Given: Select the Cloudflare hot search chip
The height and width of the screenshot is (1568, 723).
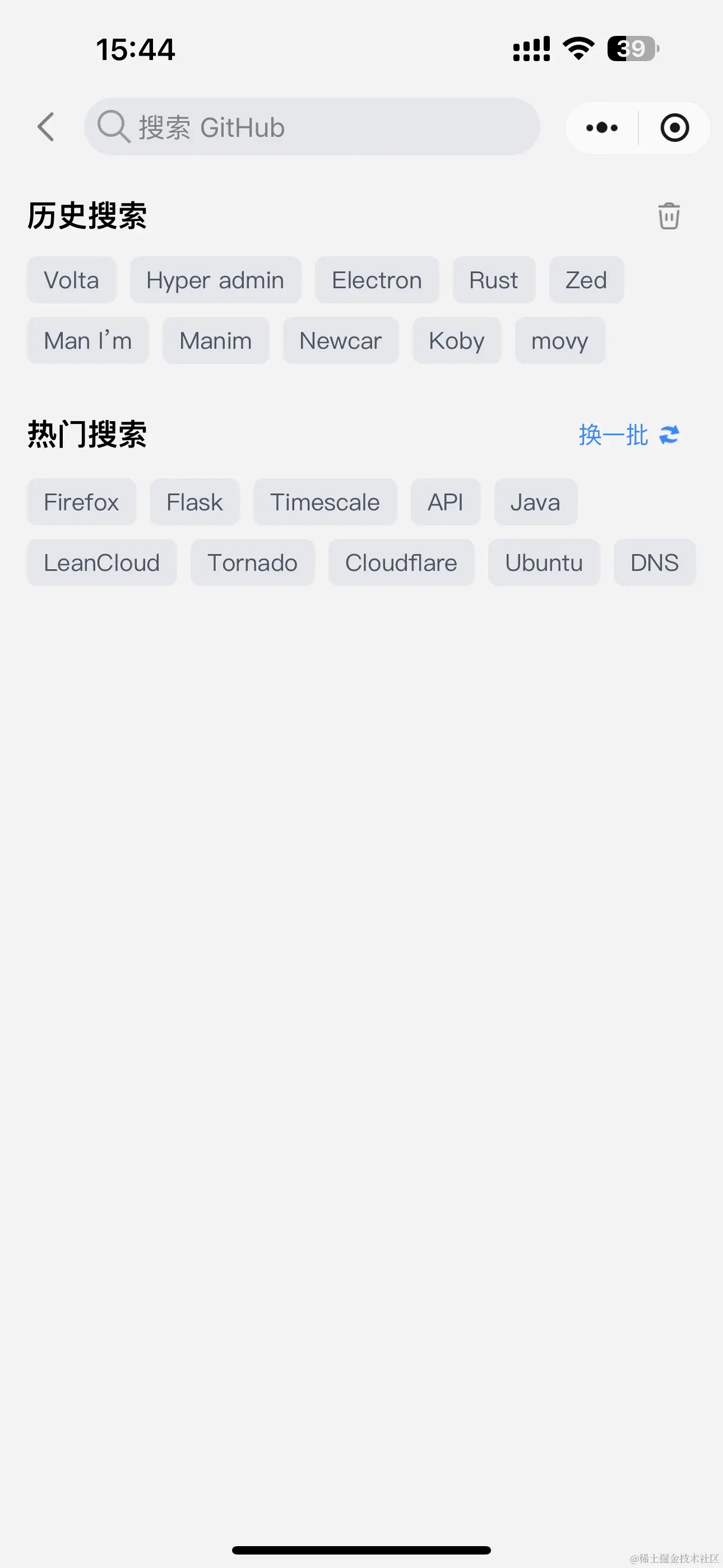Looking at the screenshot, I should click(x=400, y=563).
